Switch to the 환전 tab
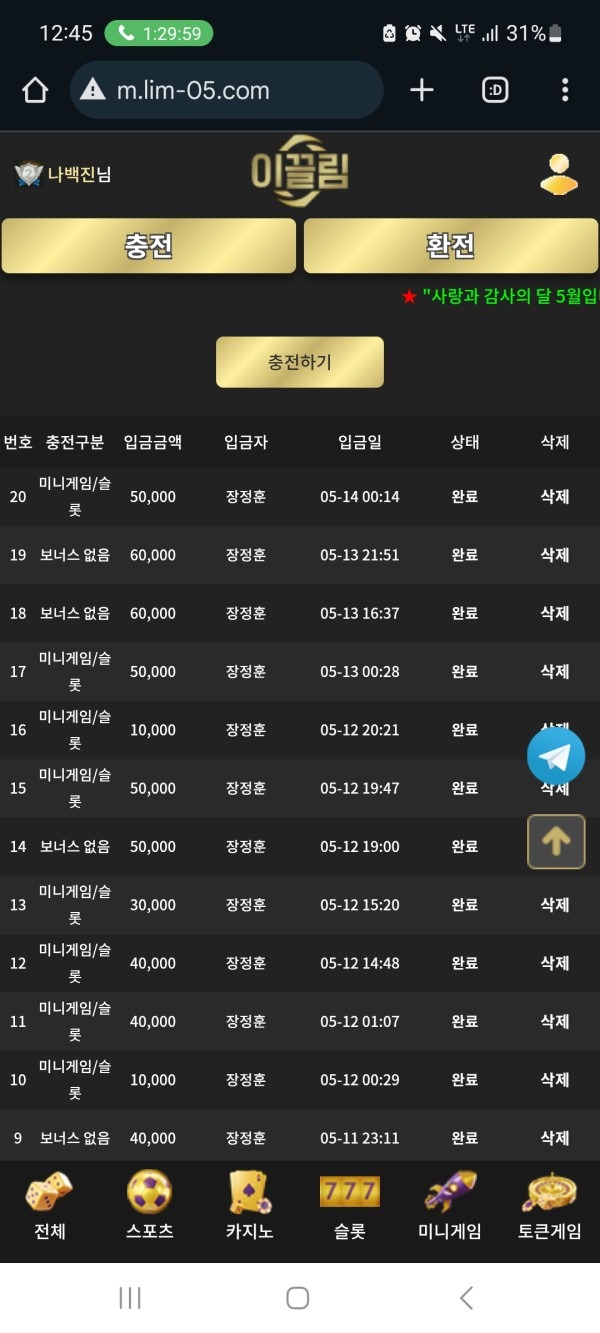This screenshot has width=600, height=1333. tap(451, 246)
